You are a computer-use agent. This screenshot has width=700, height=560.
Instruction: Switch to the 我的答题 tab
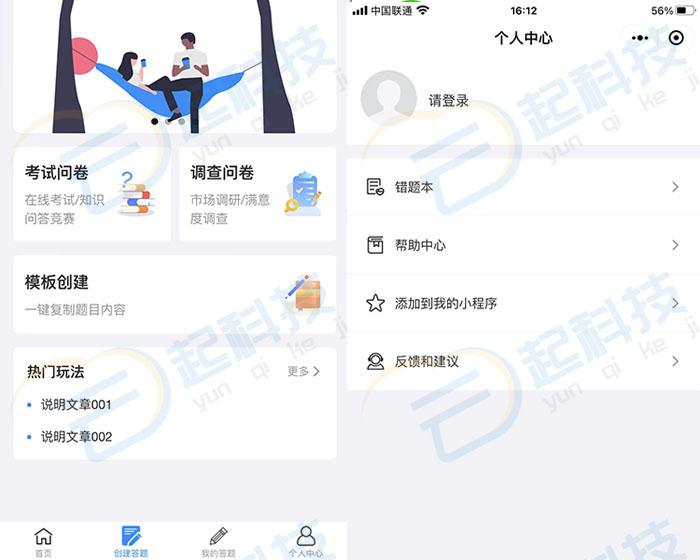click(x=218, y=541)
